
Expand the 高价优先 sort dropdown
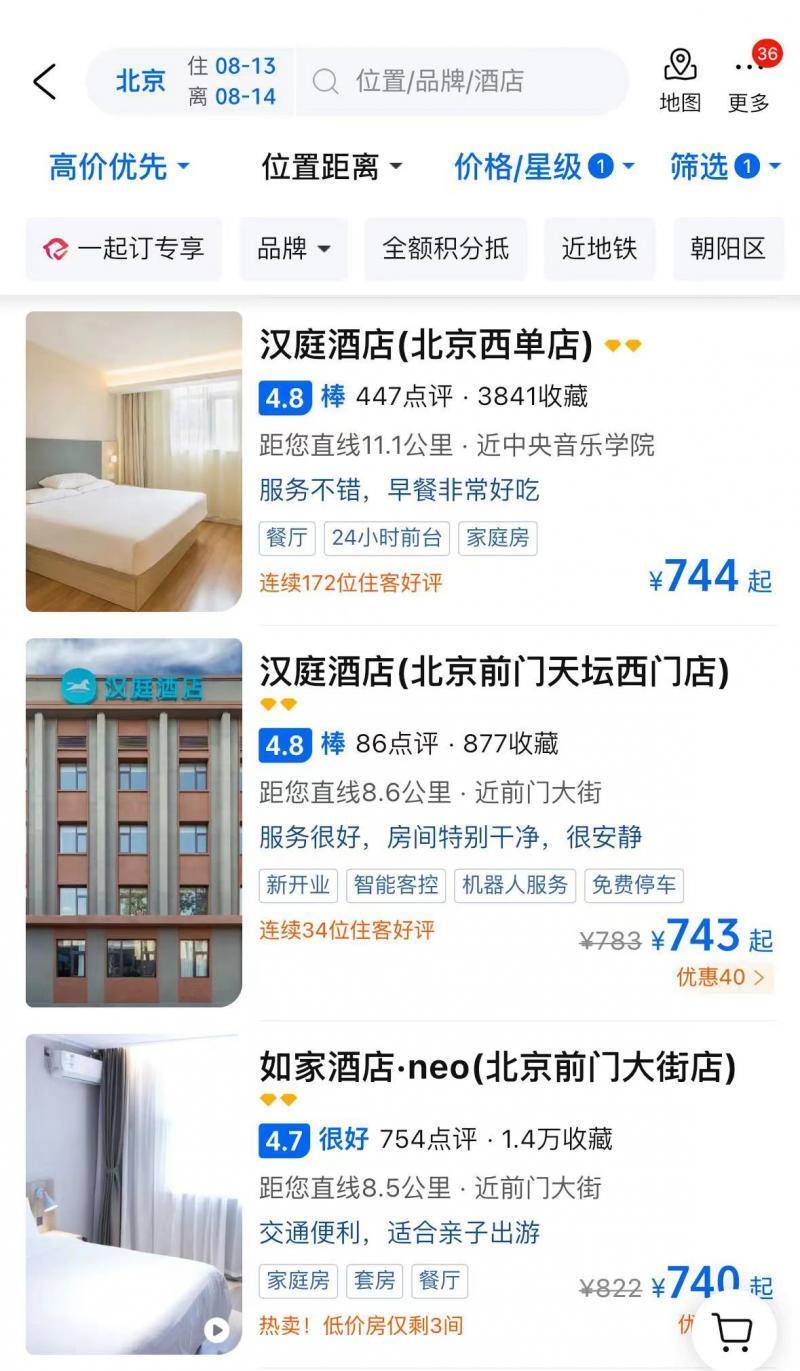(119, 167)
